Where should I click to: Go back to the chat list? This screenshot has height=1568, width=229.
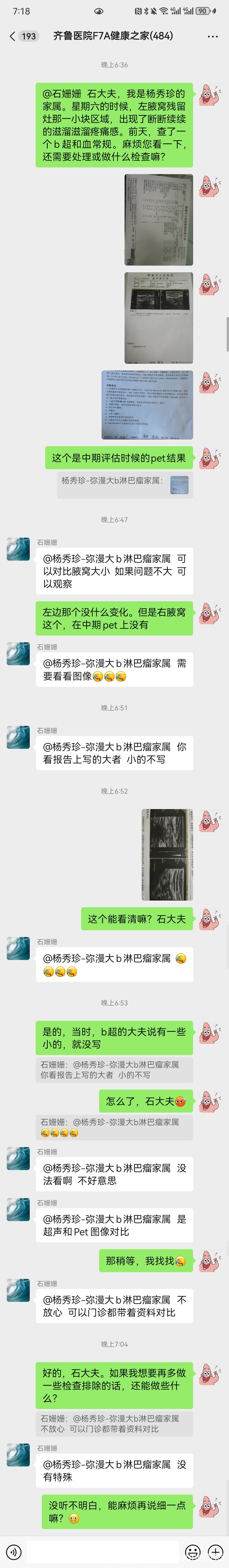(12, 36)
